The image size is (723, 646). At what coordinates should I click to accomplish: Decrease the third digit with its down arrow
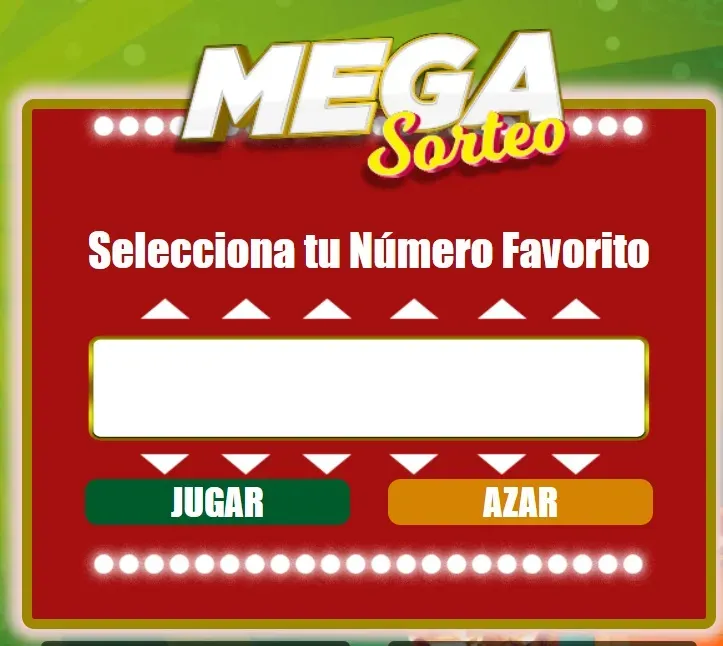click(x=327, y=464)
